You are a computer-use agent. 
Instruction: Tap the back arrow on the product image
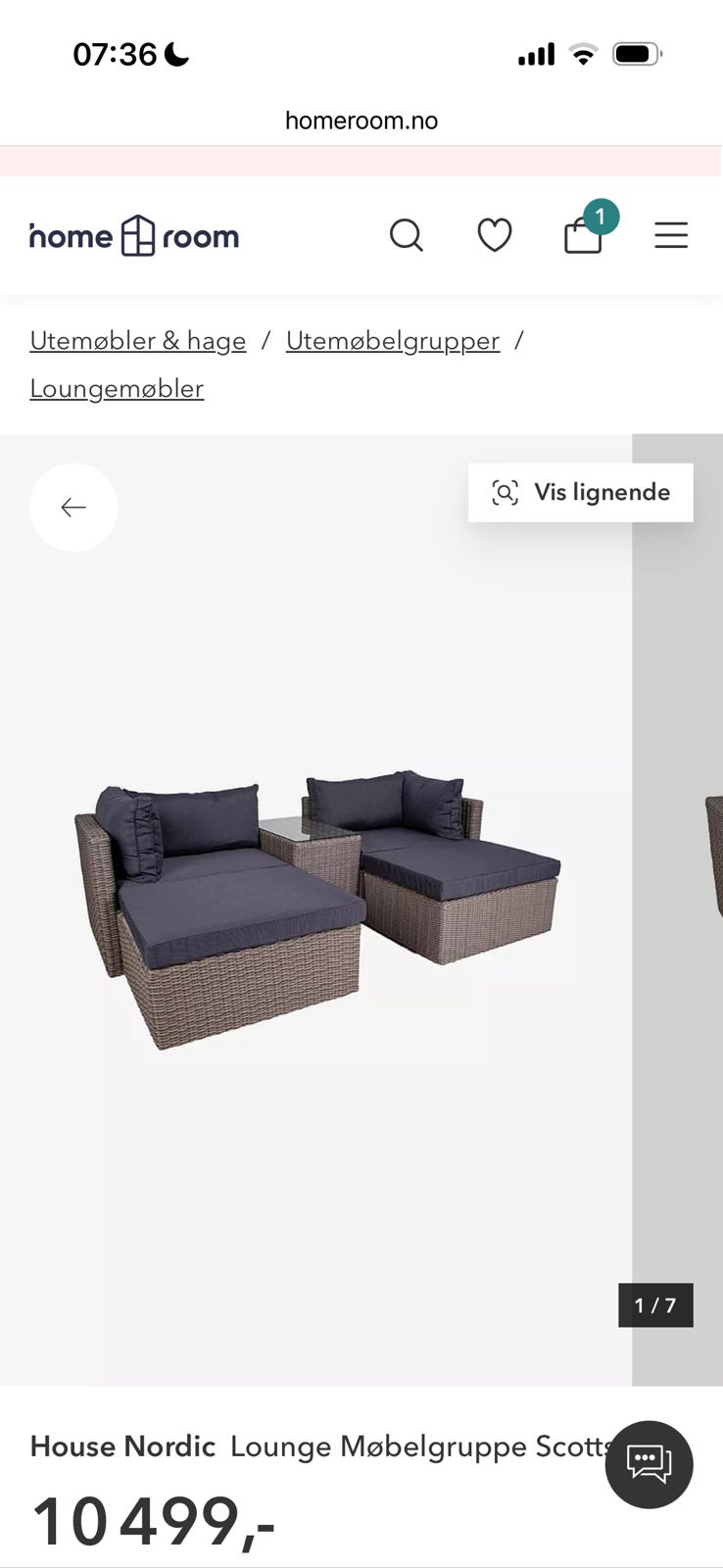[73, 508]
